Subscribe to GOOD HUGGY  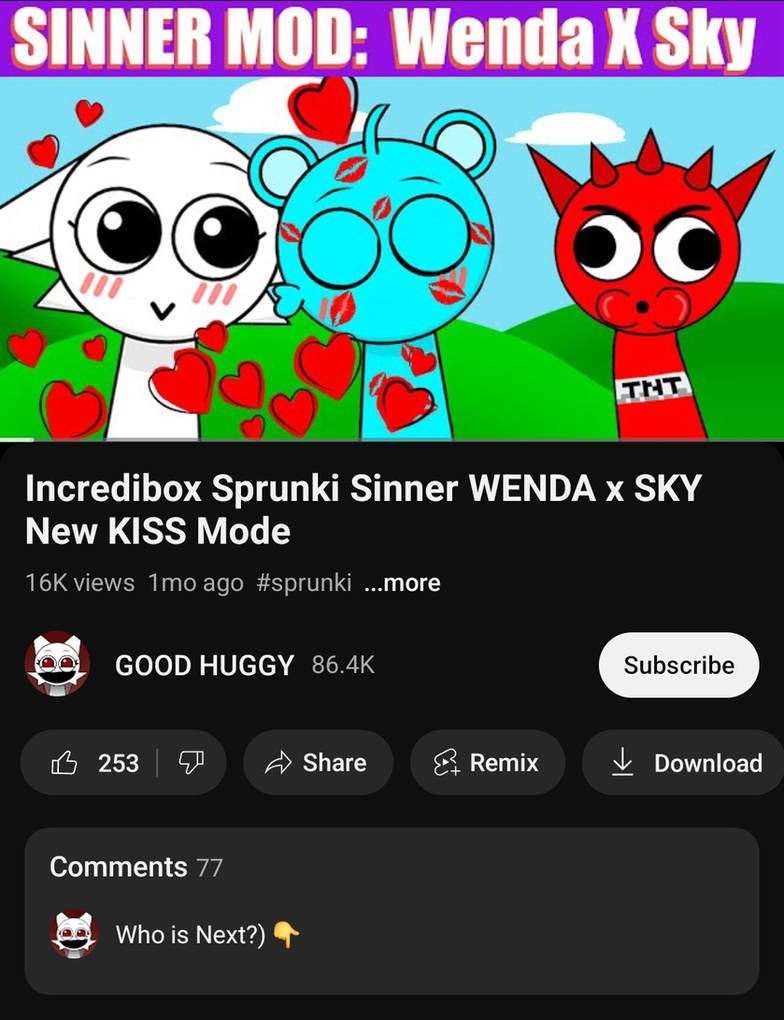678,665
